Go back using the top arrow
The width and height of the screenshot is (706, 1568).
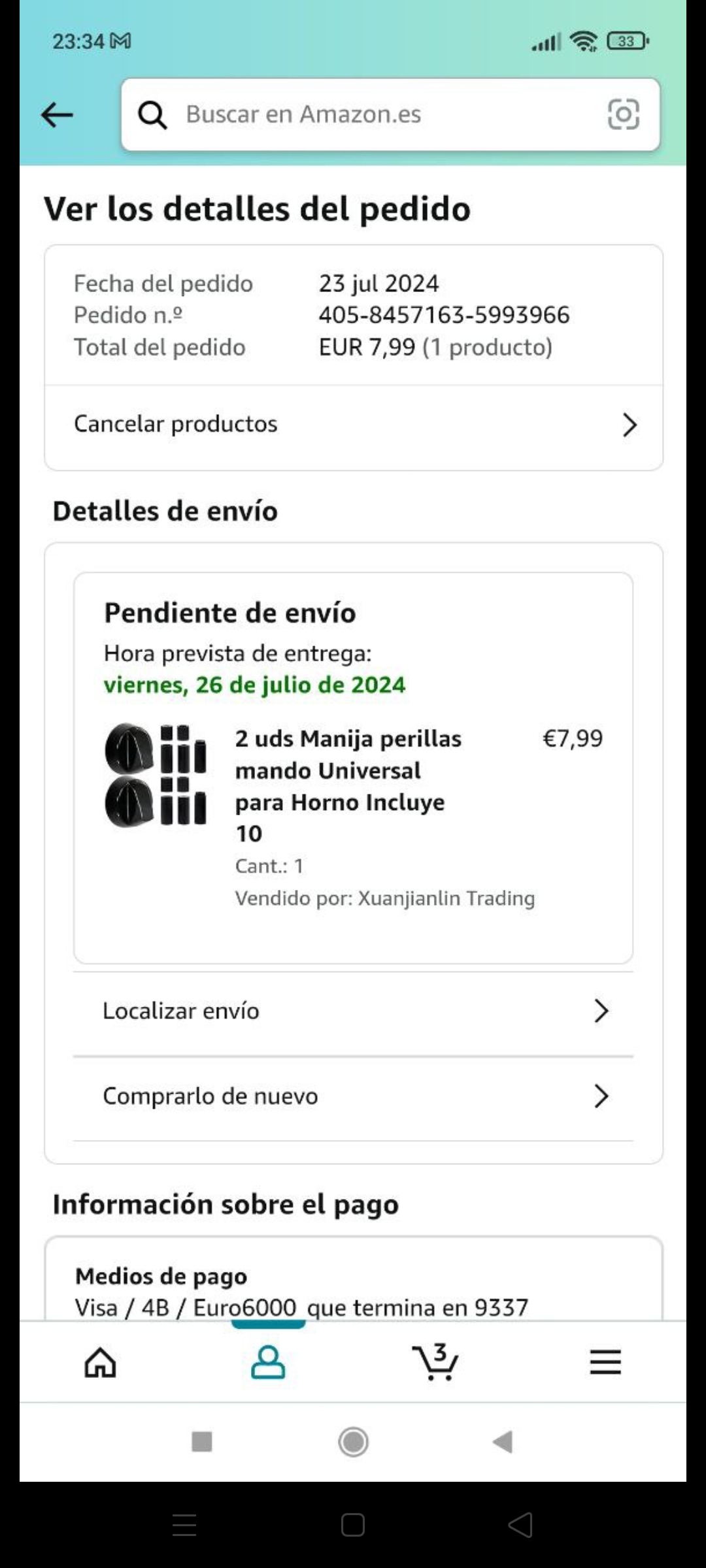pyautogui.click(x=57, y=116)
